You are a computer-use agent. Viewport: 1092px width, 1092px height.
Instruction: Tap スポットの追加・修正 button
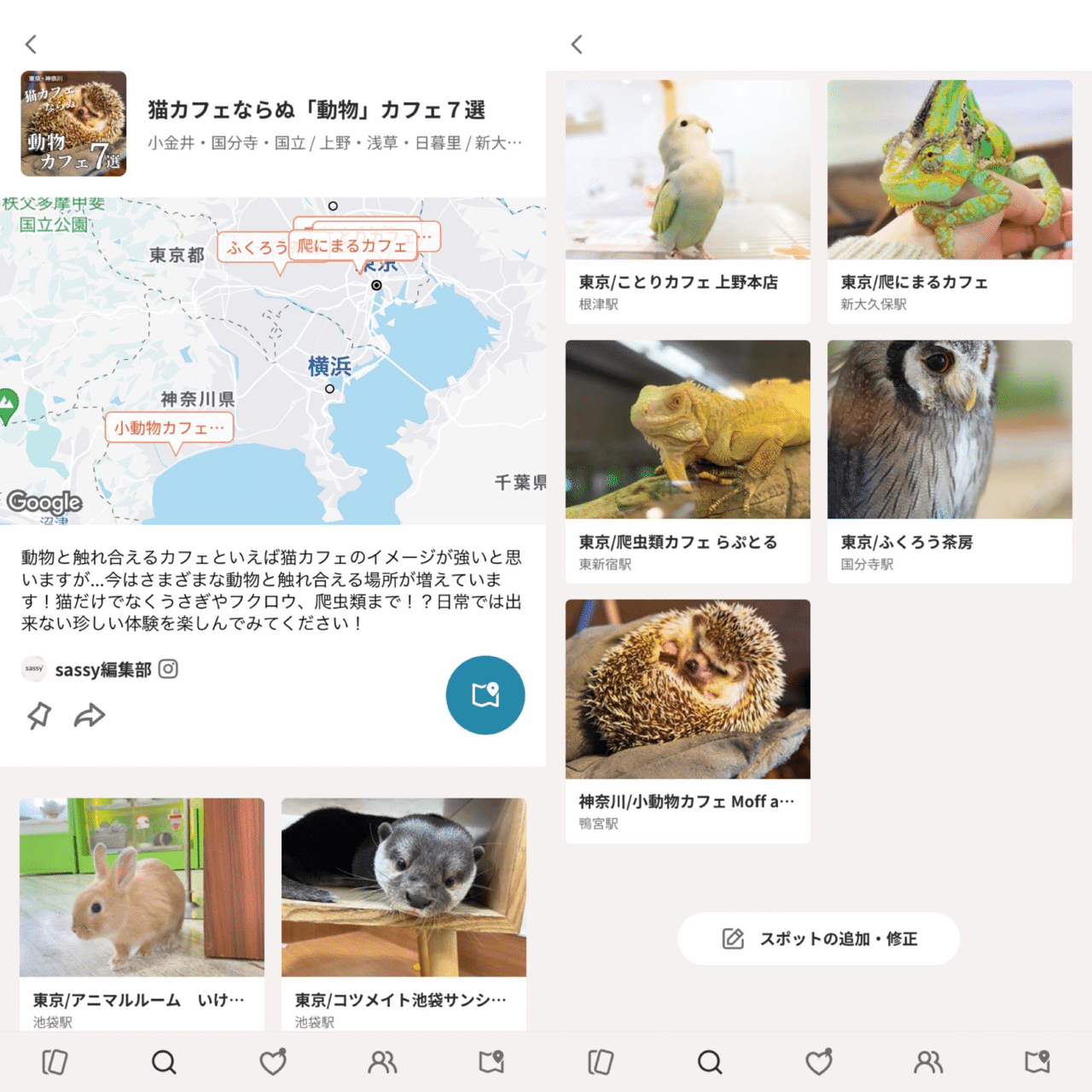point(818,938)
